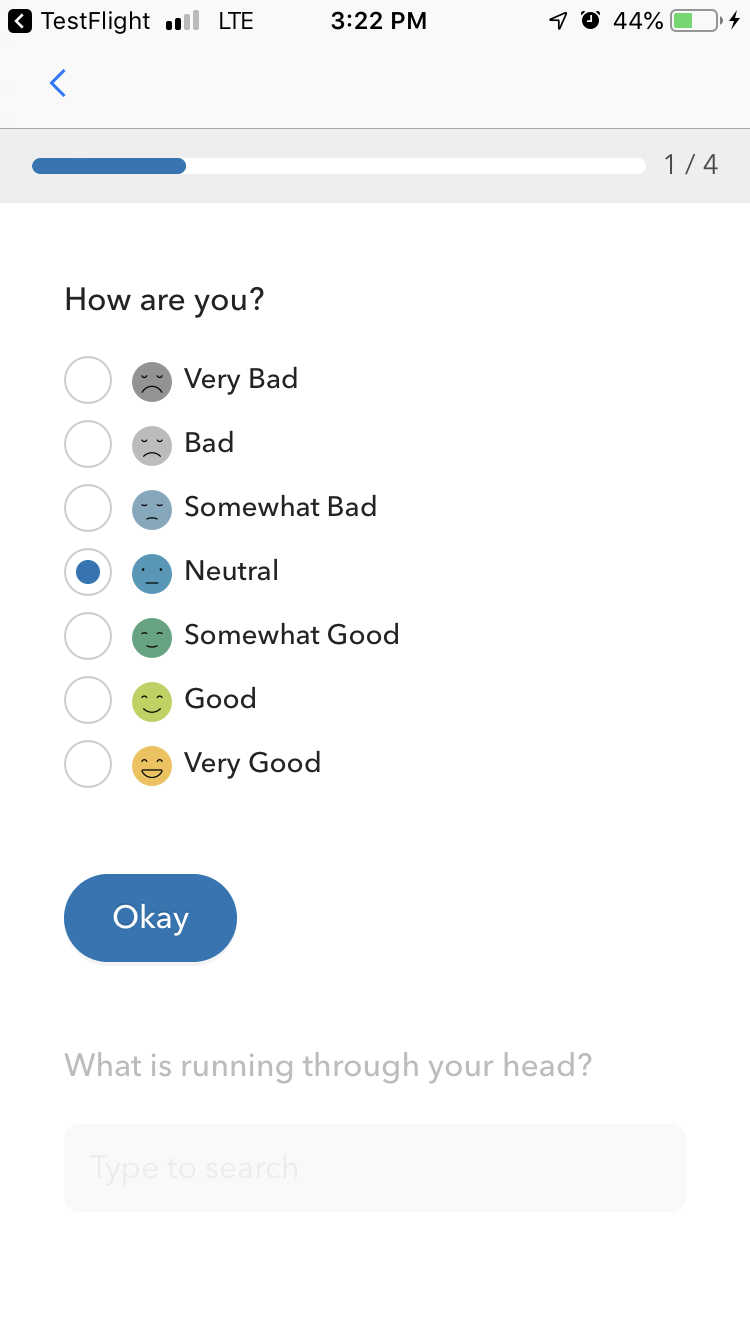The width and height of the screenshot is (750, 1334).
Task: Choose the Good mood option
Action: point(88,700)
